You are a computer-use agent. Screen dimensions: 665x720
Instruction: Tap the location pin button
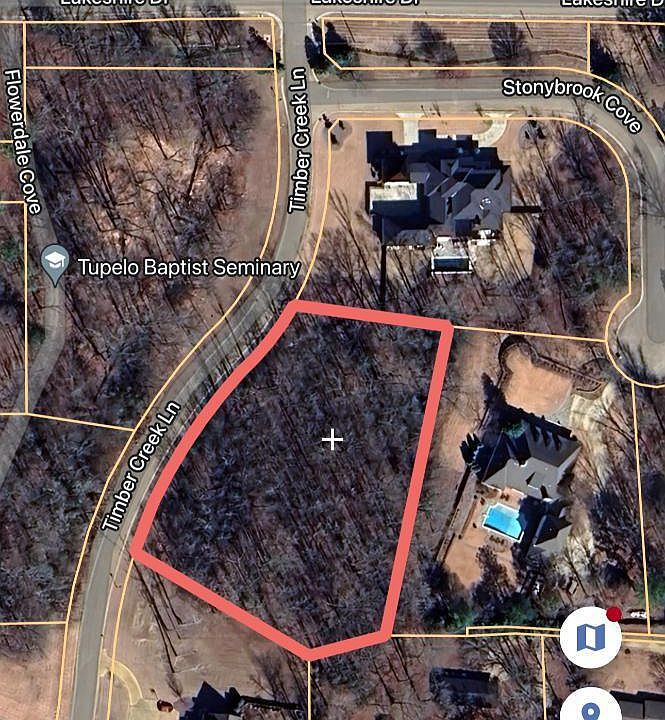pyautogui.click(x=590, y=709)
